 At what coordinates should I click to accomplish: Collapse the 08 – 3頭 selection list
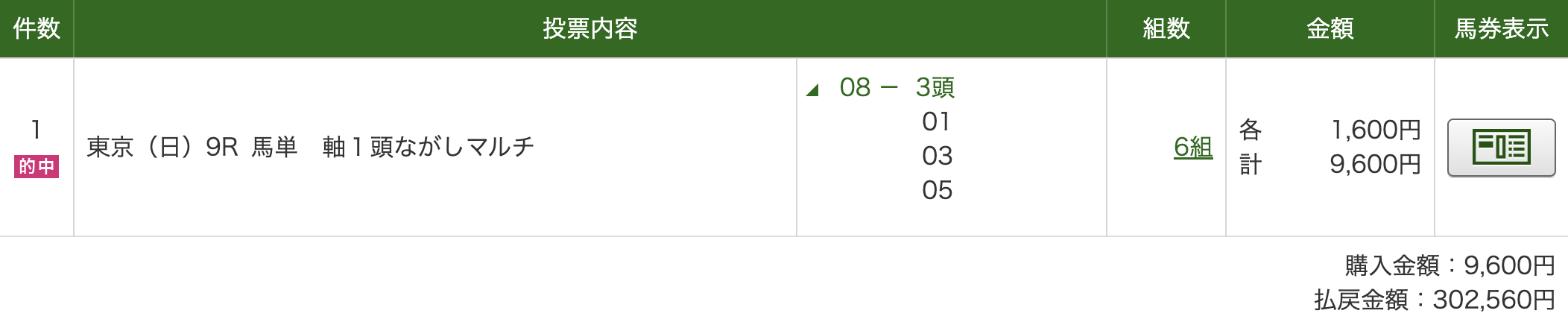click(813, 90)
